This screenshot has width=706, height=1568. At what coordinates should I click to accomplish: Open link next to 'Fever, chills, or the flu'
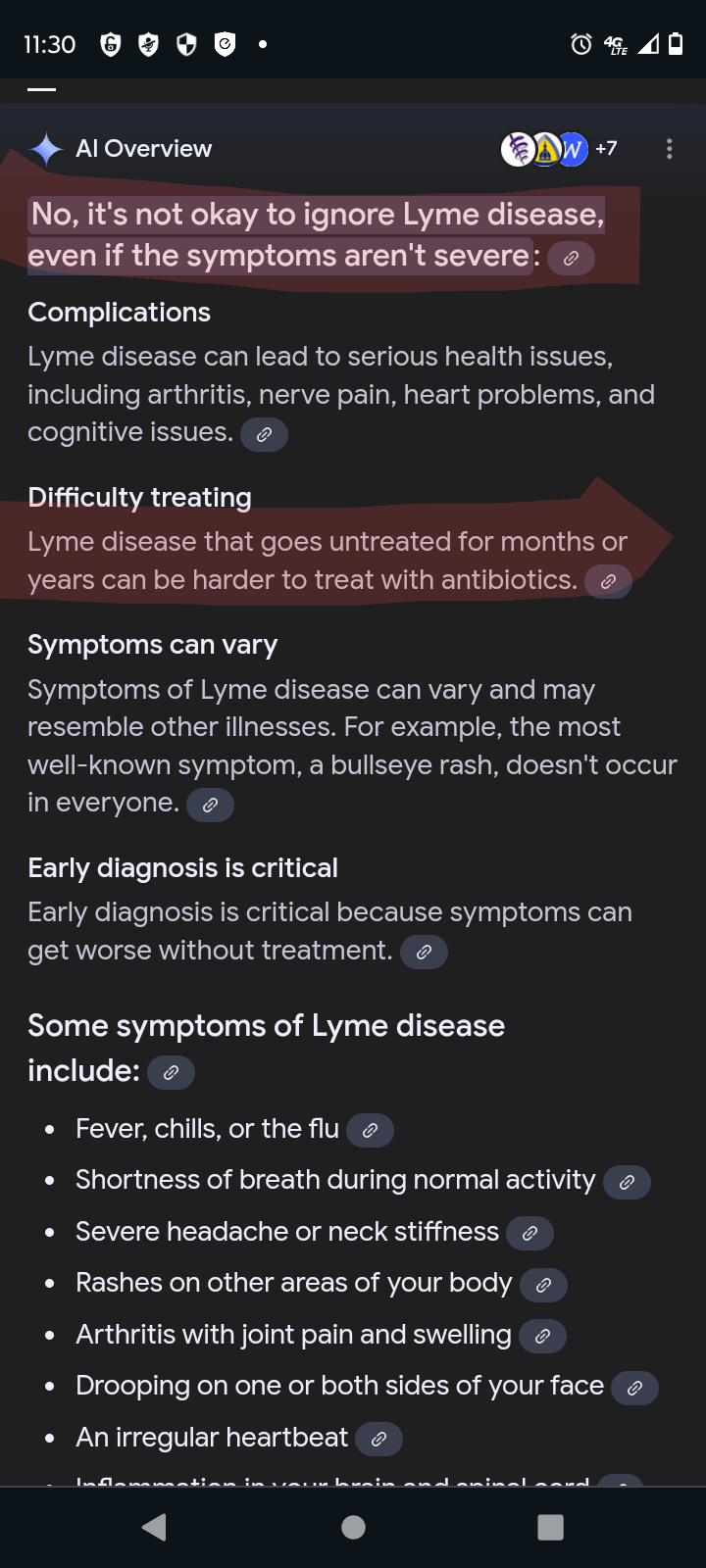[x=370, y=1131]
